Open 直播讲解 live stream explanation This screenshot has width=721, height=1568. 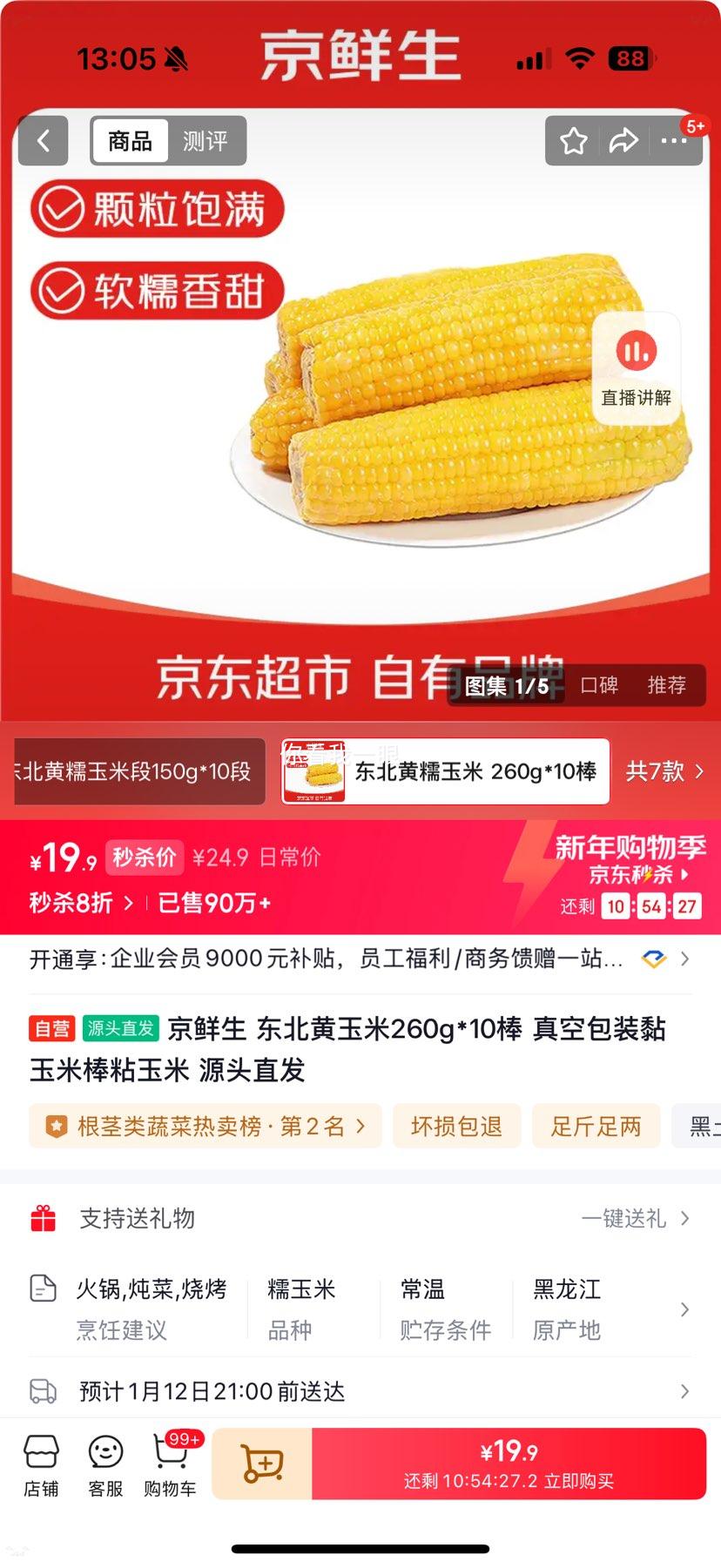[x=637, y=369]
